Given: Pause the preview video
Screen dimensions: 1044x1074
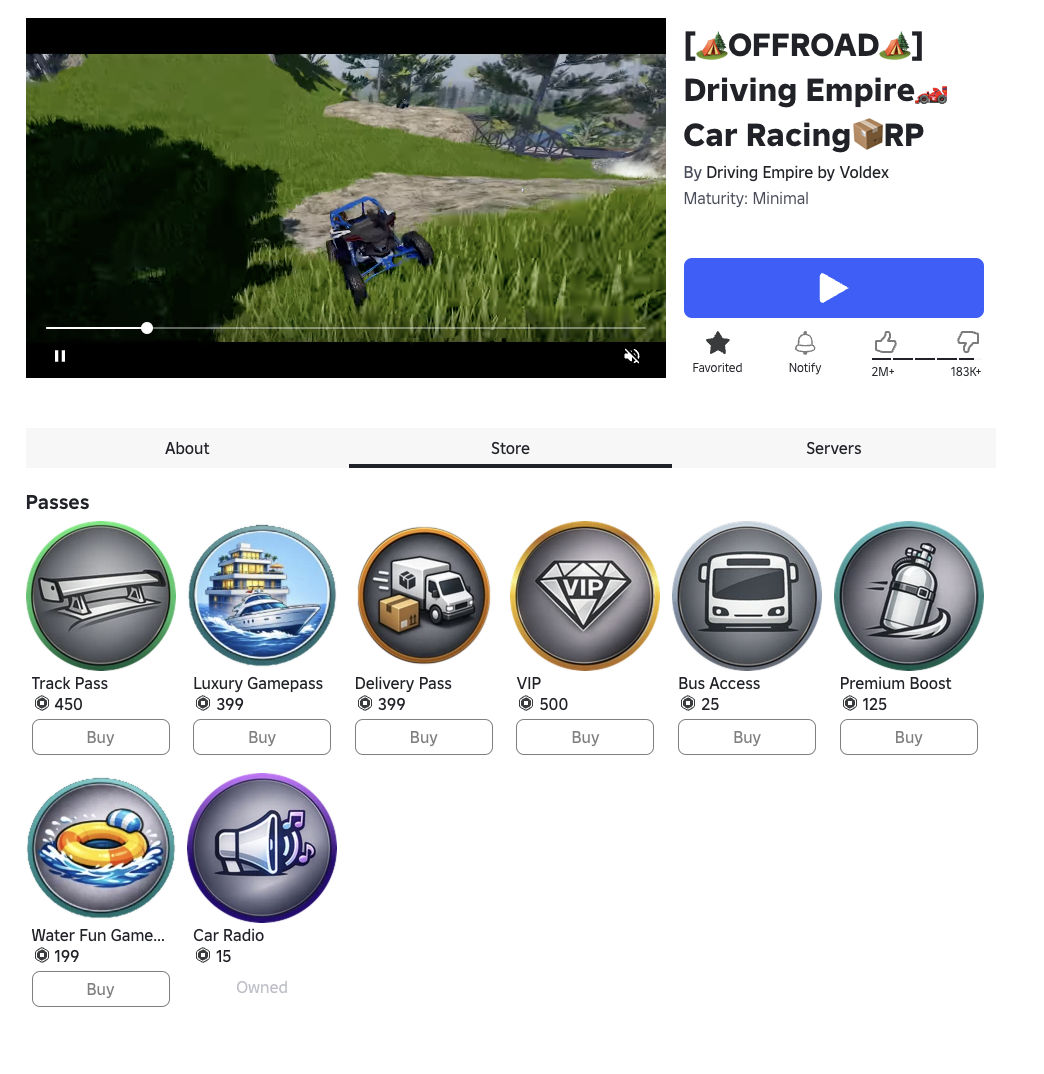Looking at the screenshot, I should coord(60,356).
